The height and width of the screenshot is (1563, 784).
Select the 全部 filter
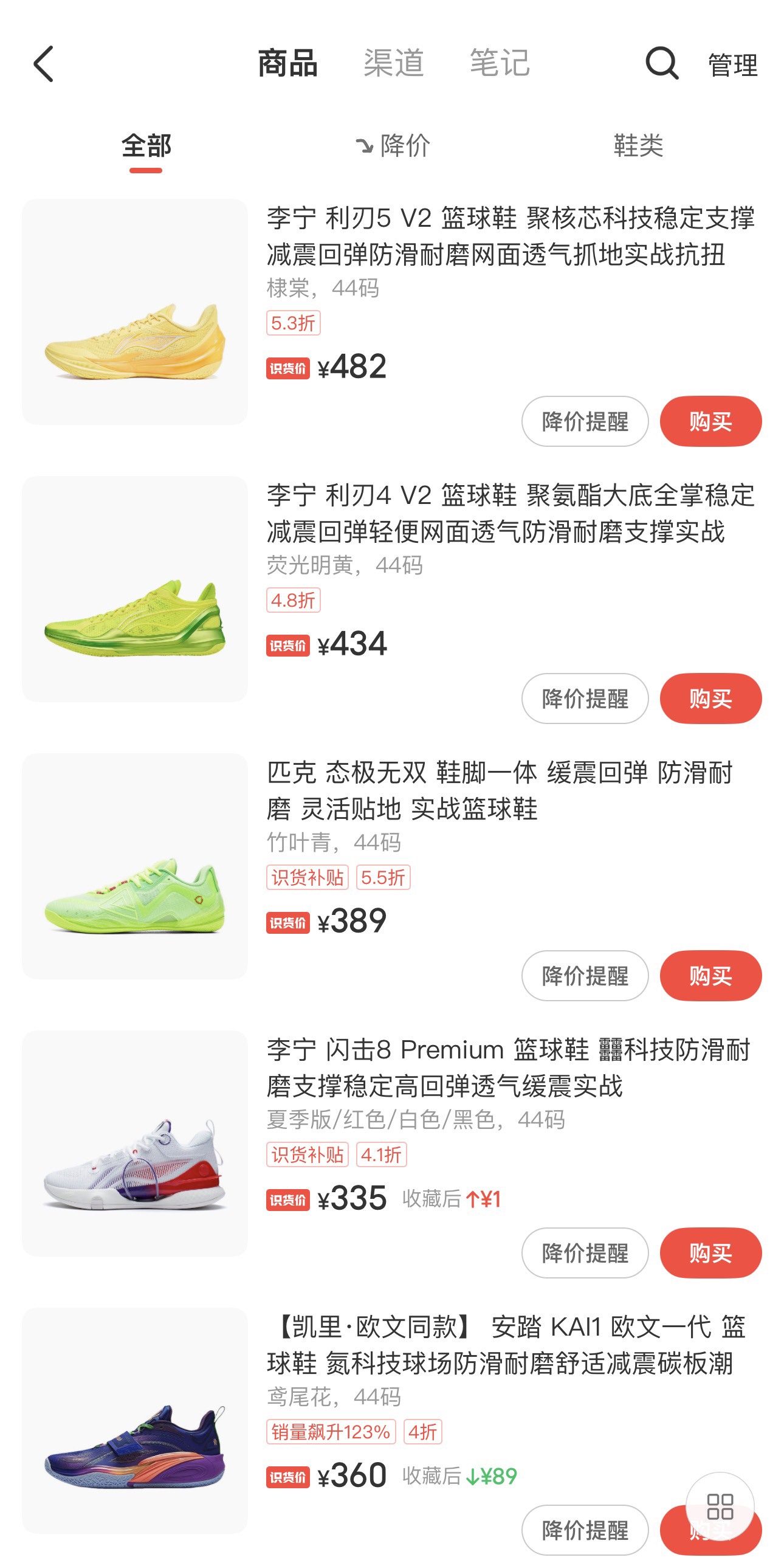coord(146,146)
